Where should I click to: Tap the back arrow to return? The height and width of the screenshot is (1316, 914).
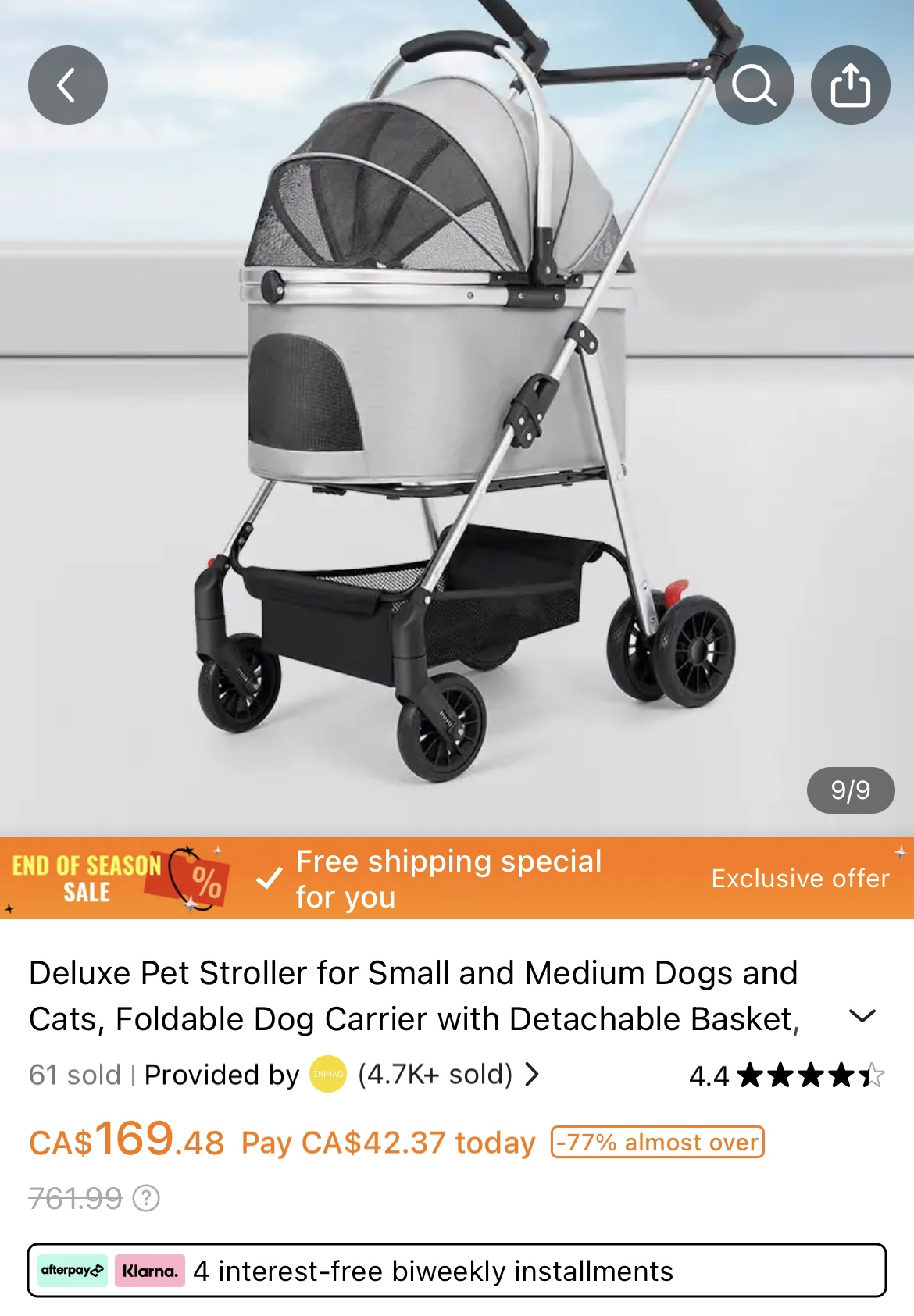pyautogui.click(x=67, y=84)
